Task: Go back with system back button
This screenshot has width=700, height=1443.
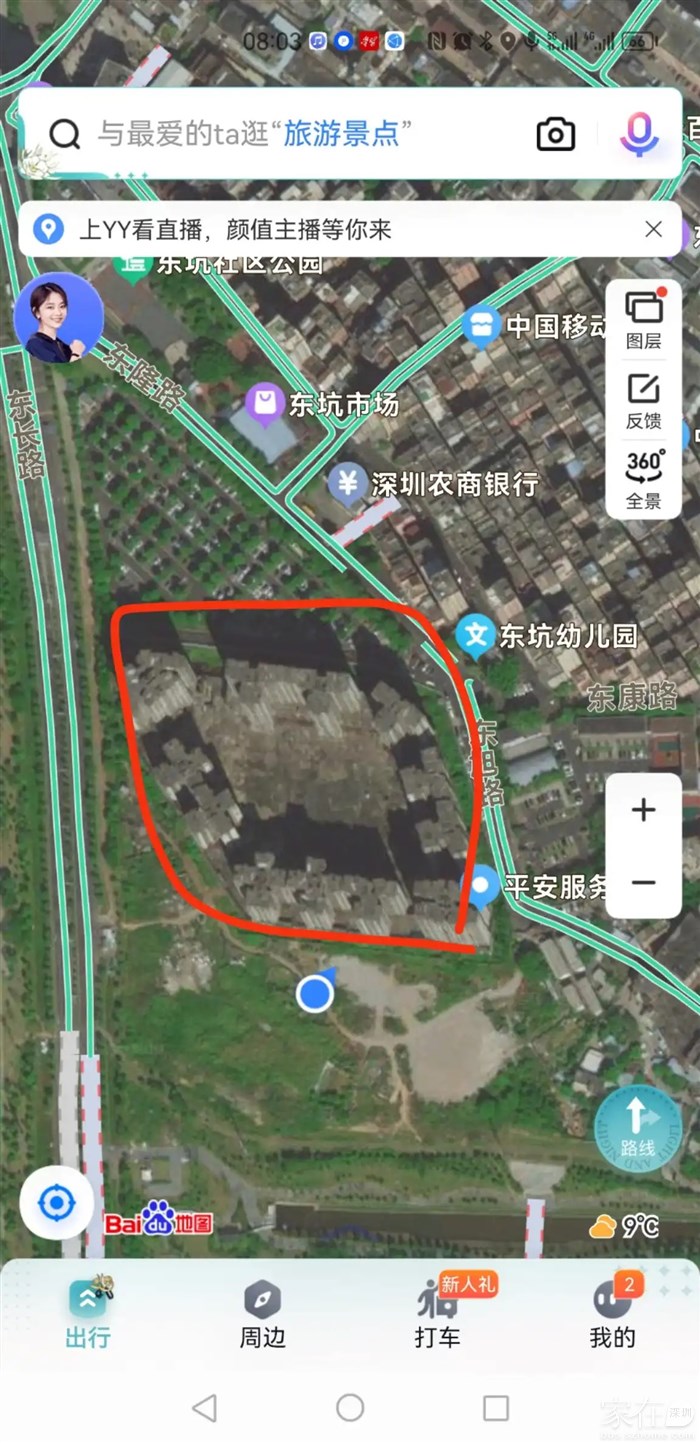Action: pos(204,1408)
